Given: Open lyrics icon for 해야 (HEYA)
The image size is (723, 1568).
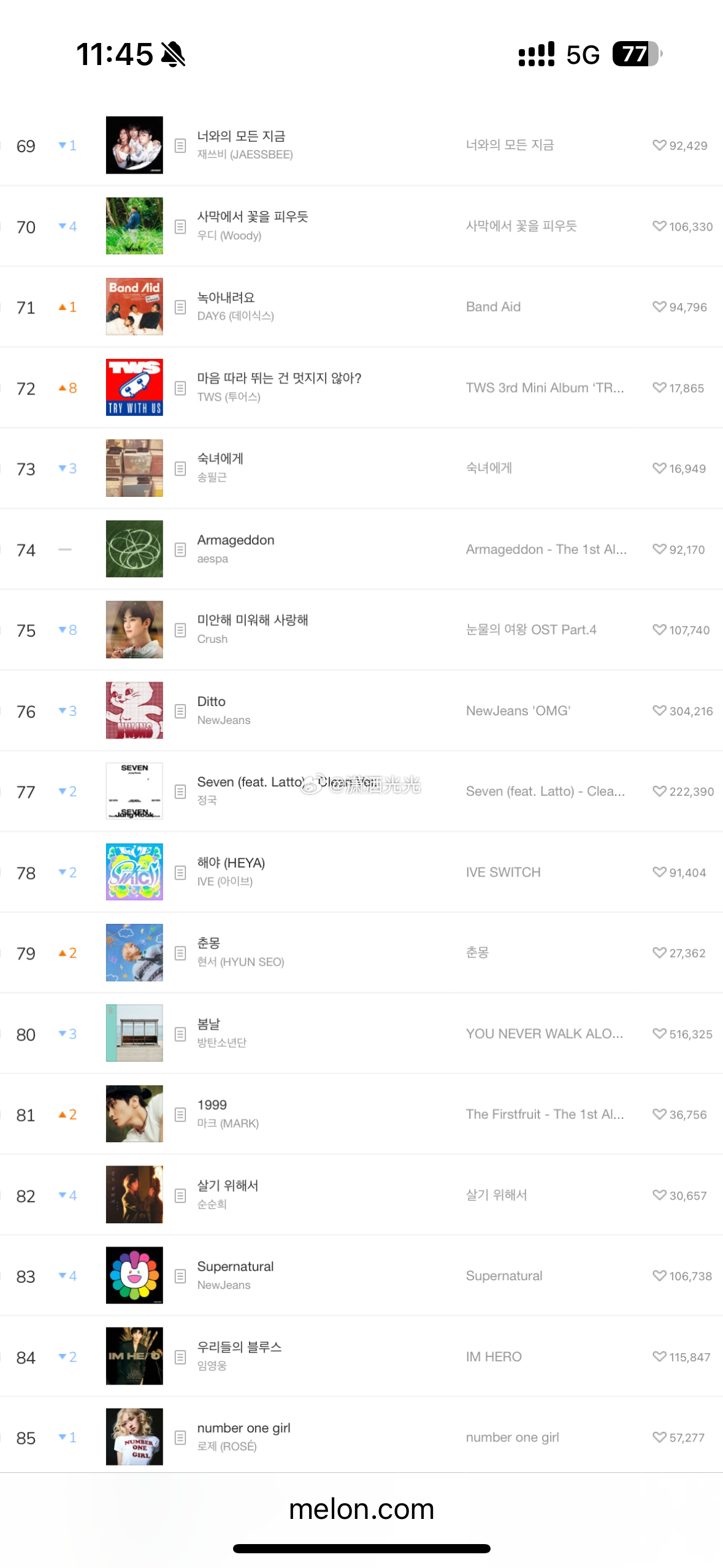Looking at the screenshot, I should [180, 872].
